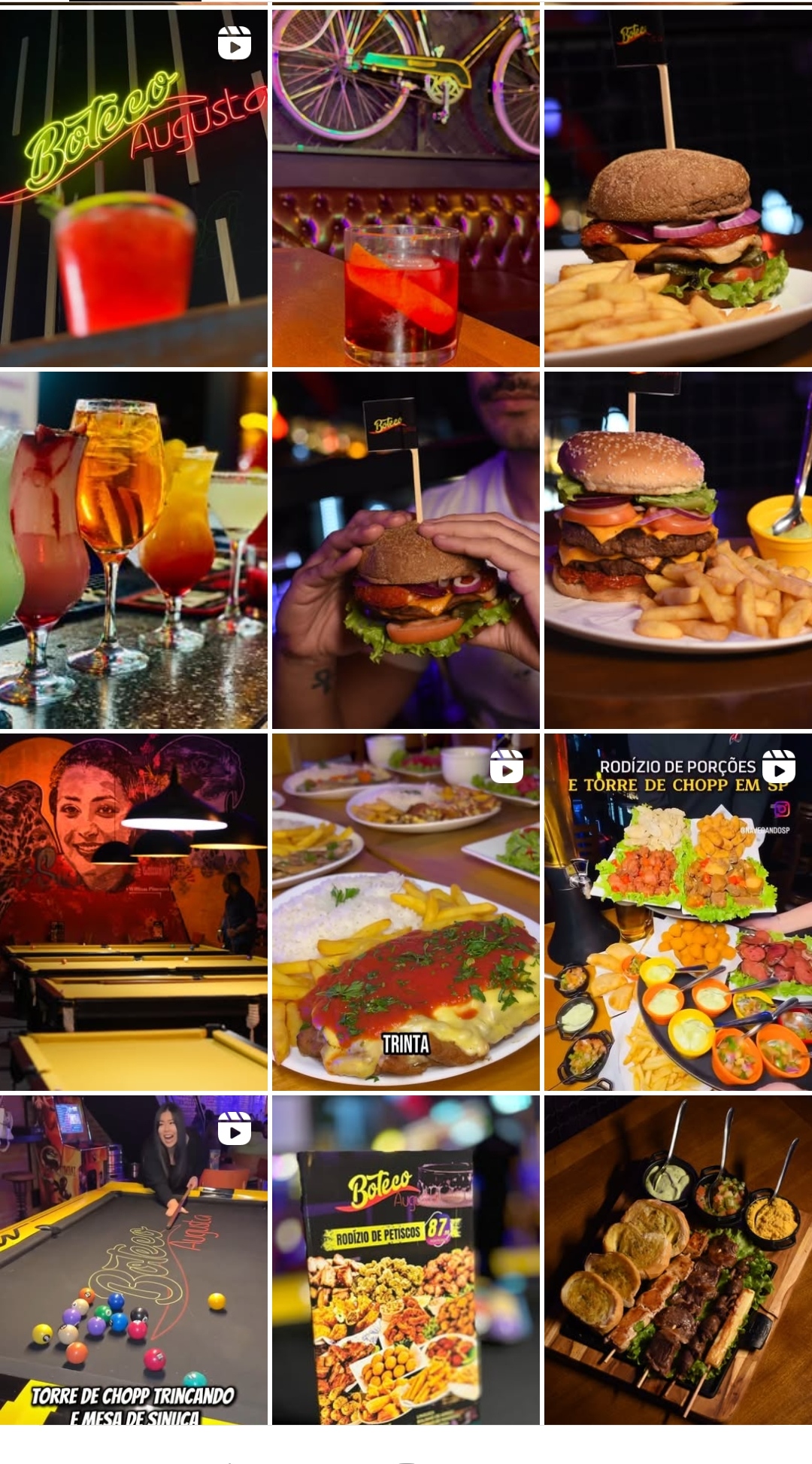Open the post of man holding burger
This screenshot has width=812, height=1464.
pos(405,550)
